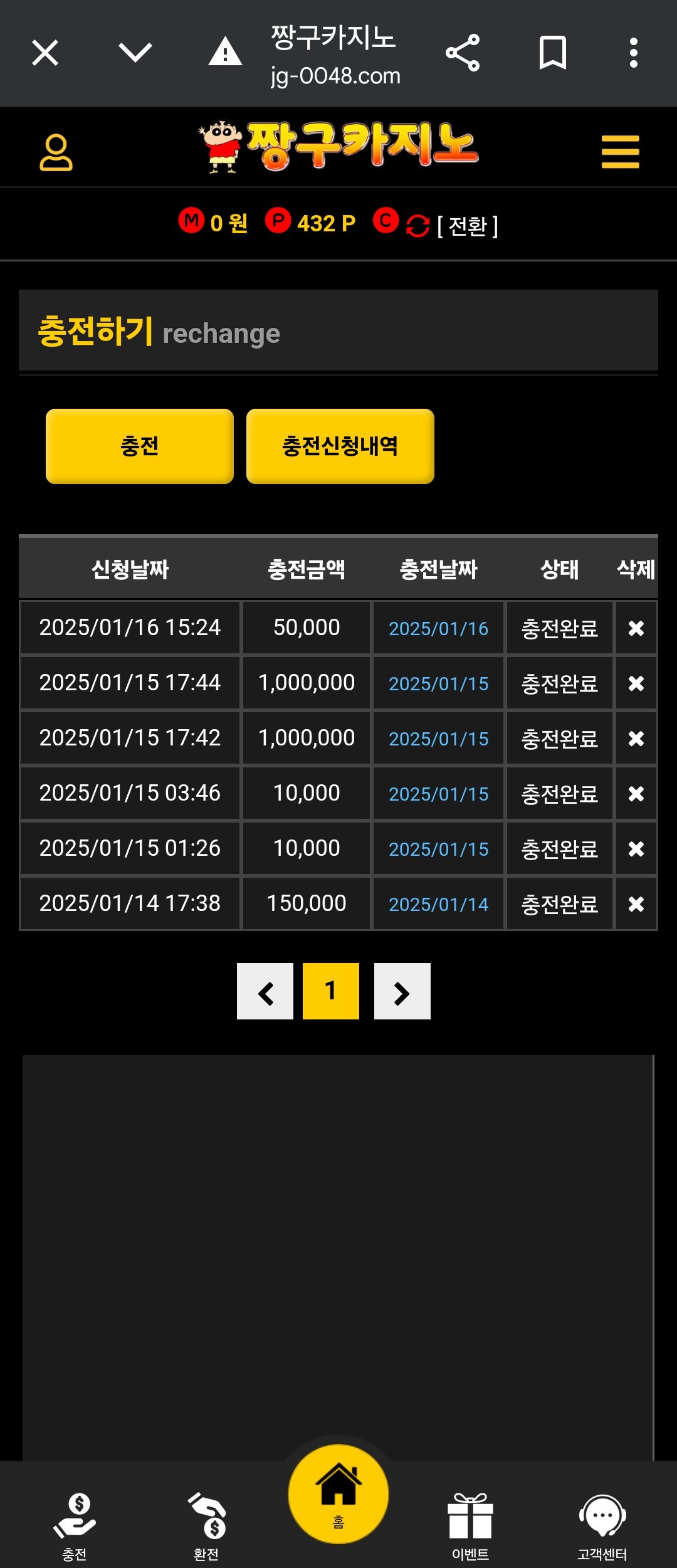Image resolution: width=677 pixels, height=1568 pixels.
Task: Share this page via the share icon
Action: pos(463,53)
